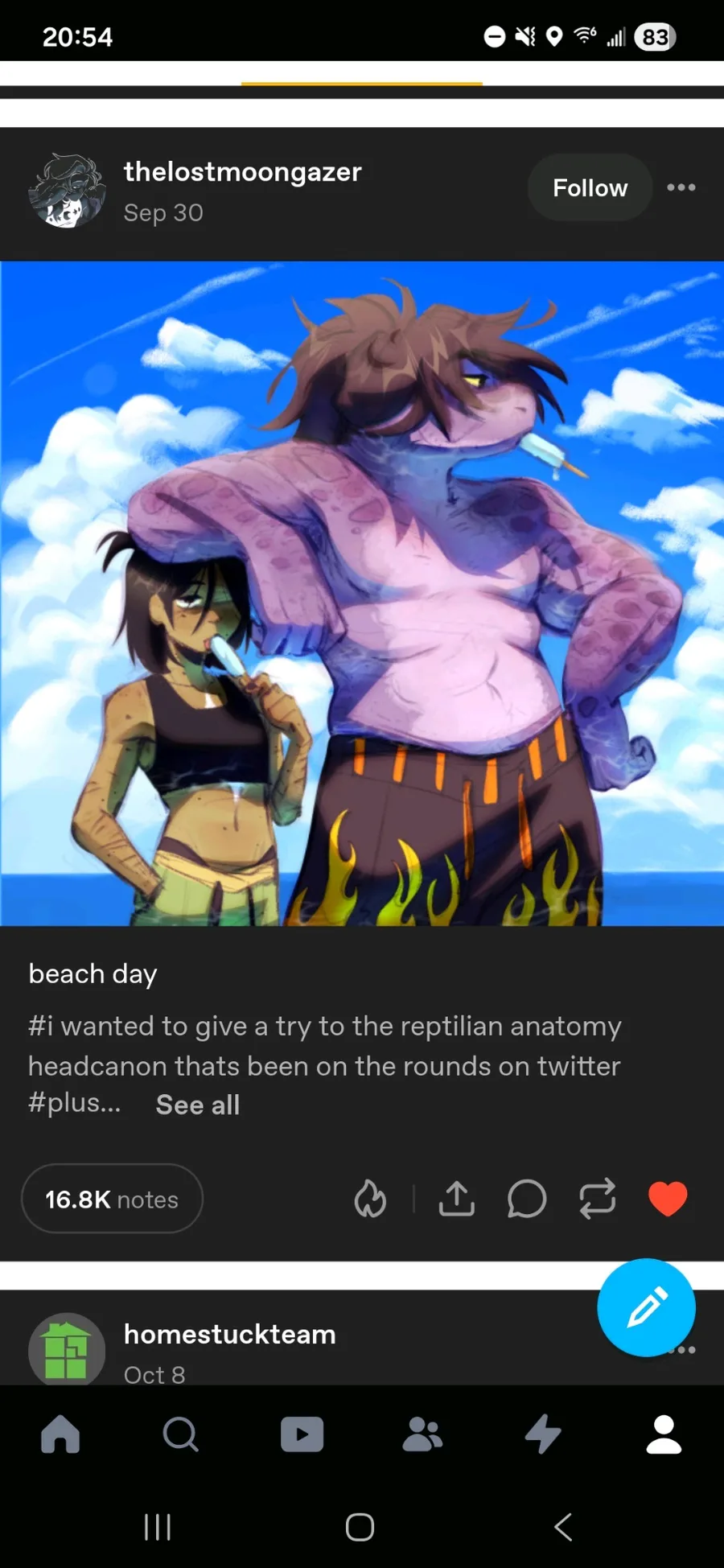Open the beach day artwork image
Screen dimensions: 724x1568
(362, 593)
